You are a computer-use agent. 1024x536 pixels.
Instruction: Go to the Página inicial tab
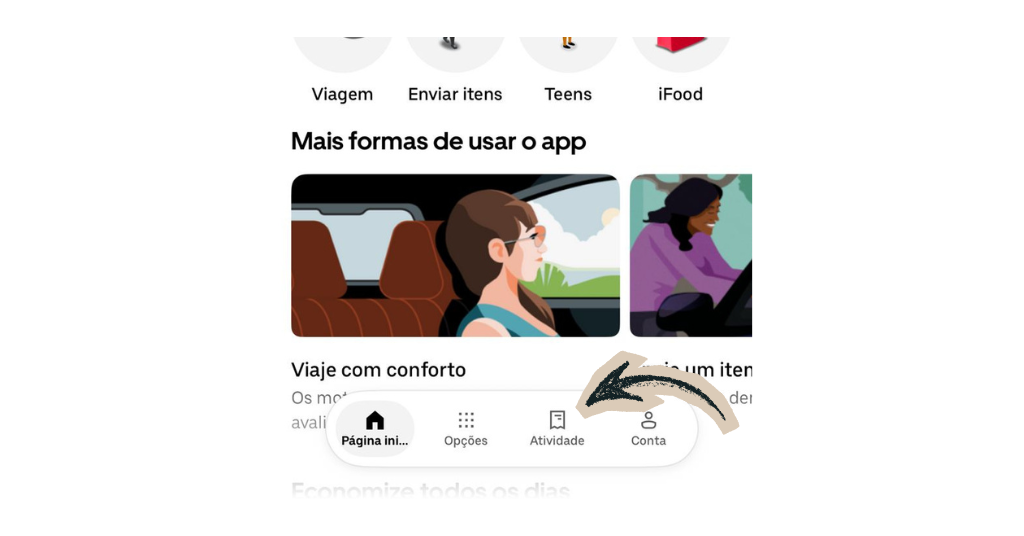pos(375,429)
